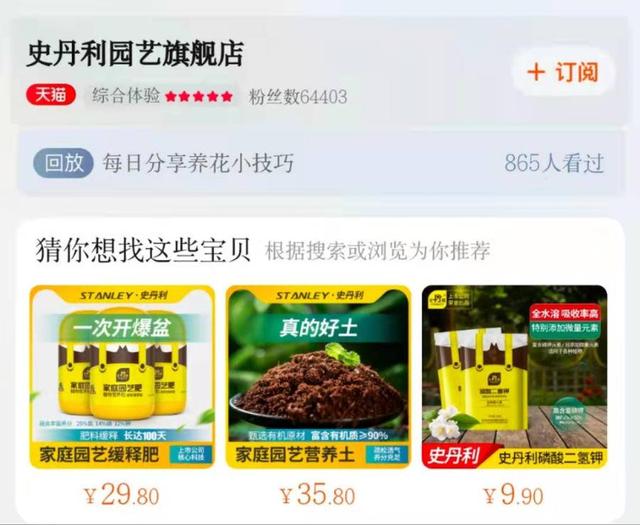Select the 史丹利磷酸二氢钾 product at ¥9.90

pyautogui.click(x=514, y=379)
